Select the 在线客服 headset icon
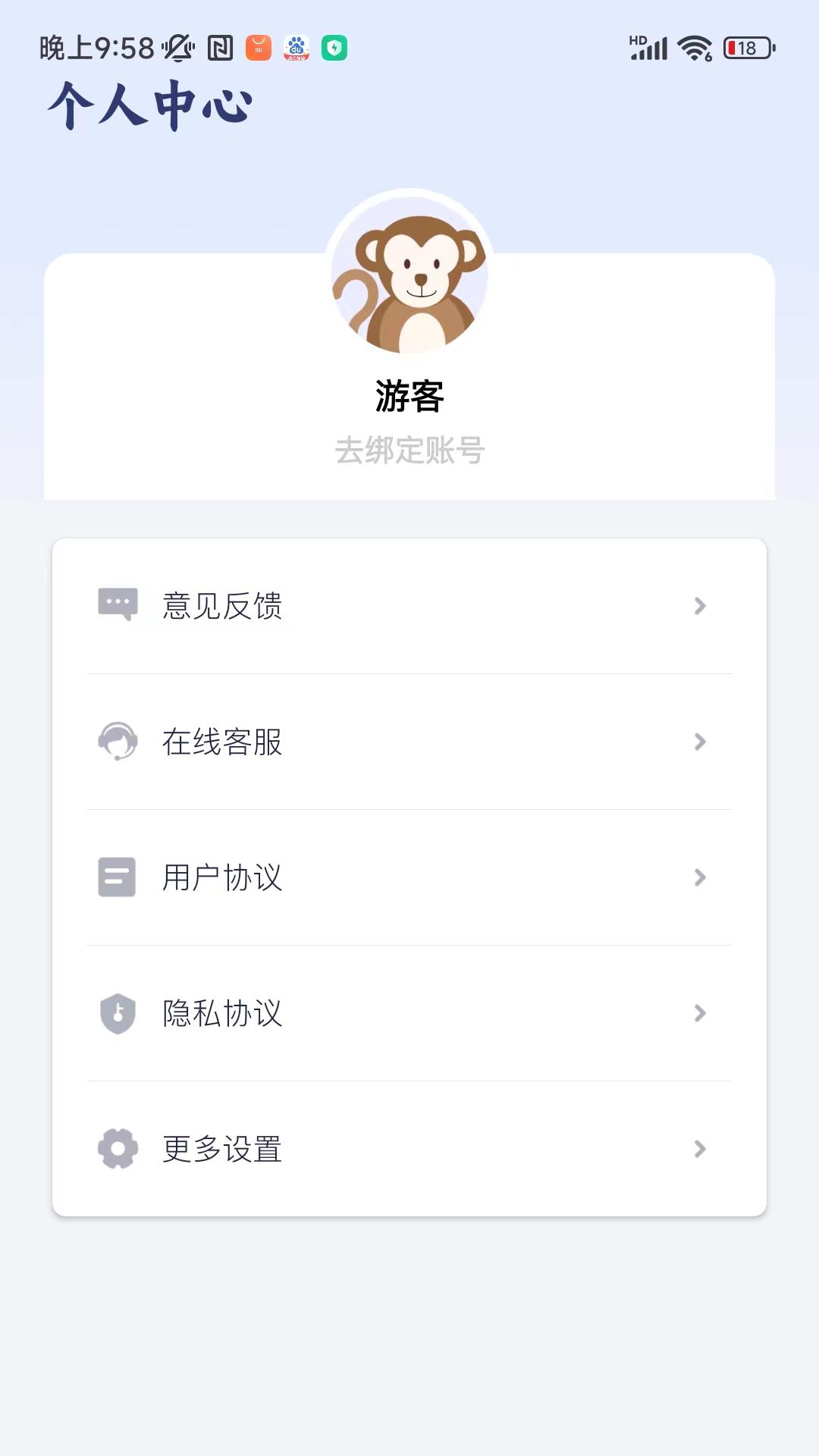Screen dimensions: 819x1456 click(116, 742)
